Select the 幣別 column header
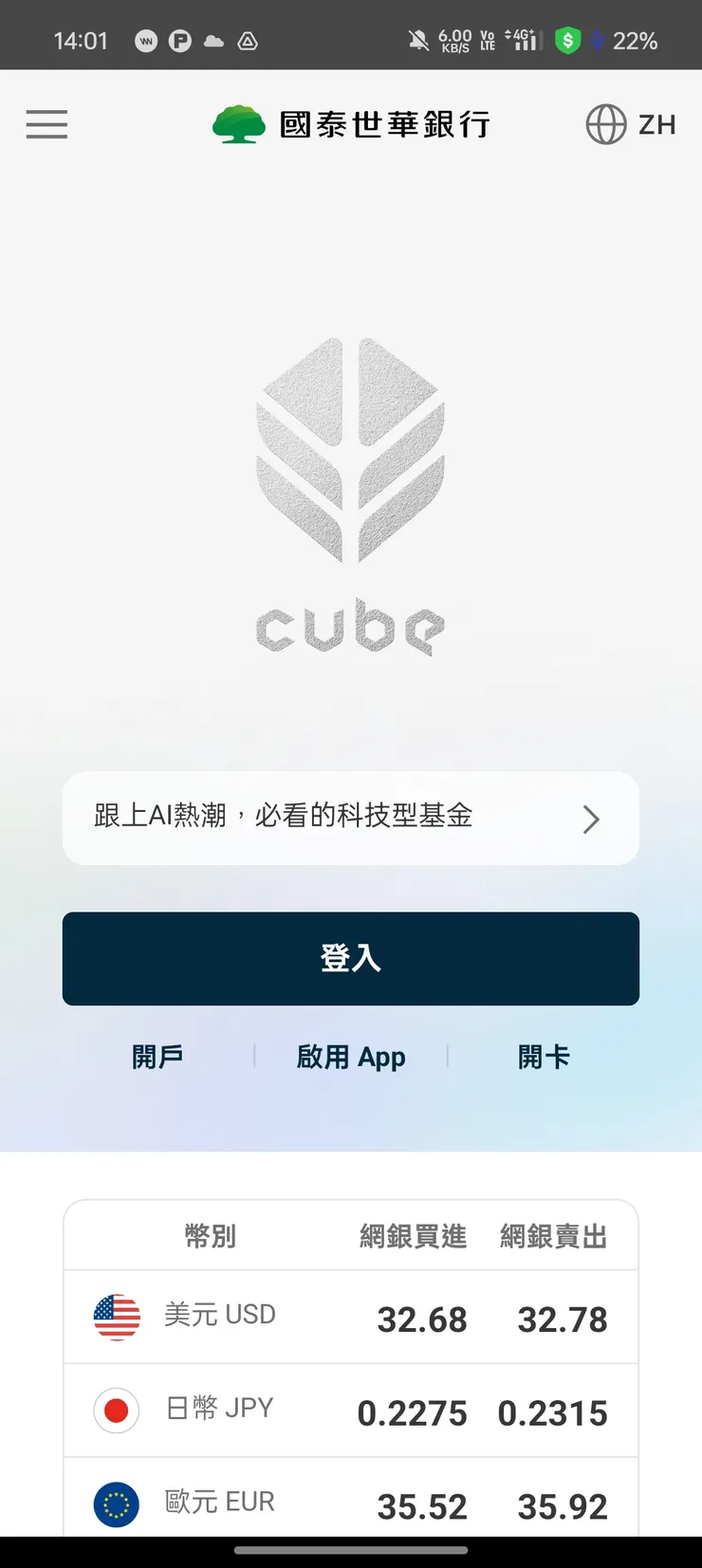This screenshot has height=1568, width=702. (x=210, y=1235)
